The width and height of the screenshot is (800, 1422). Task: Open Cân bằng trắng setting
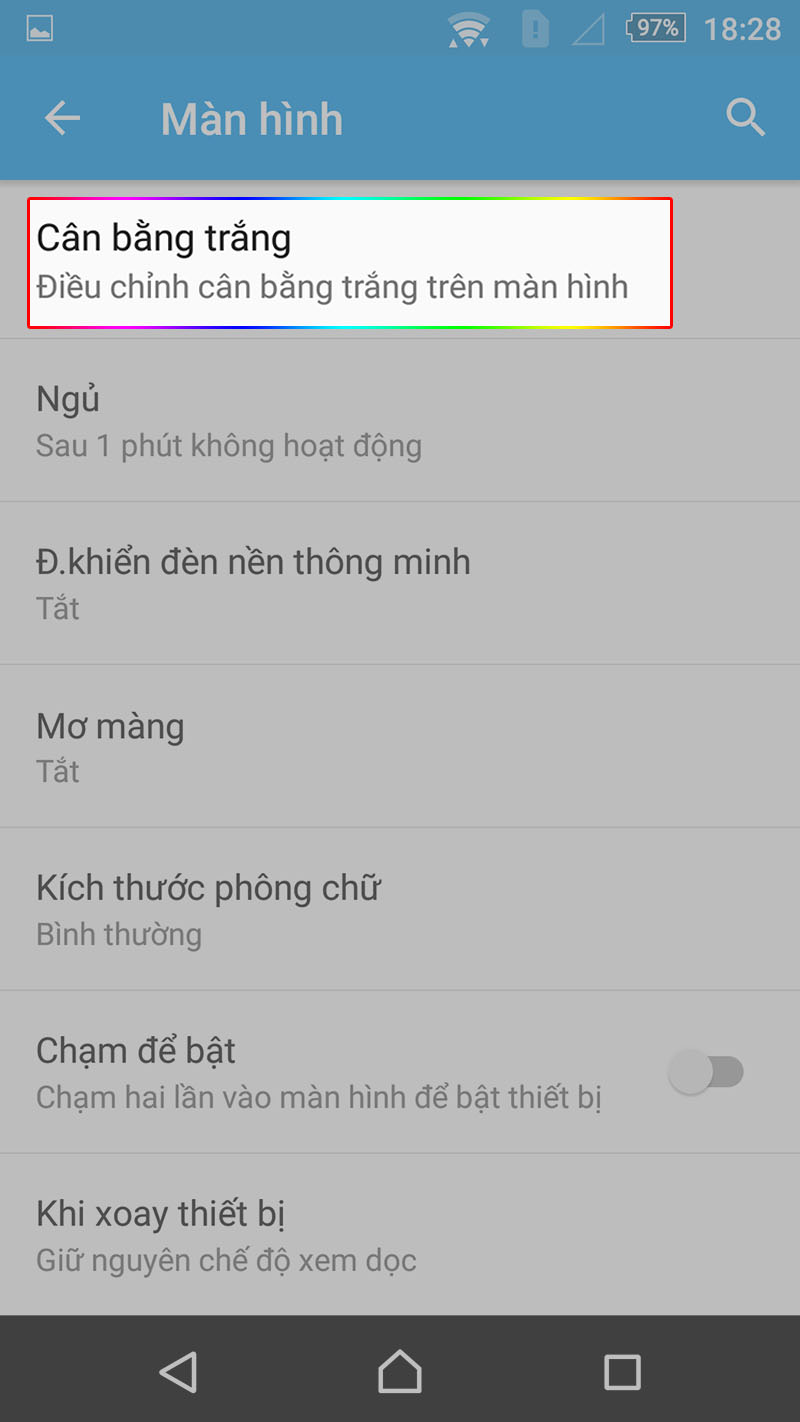pyautogui.click(x=349, y=263)
